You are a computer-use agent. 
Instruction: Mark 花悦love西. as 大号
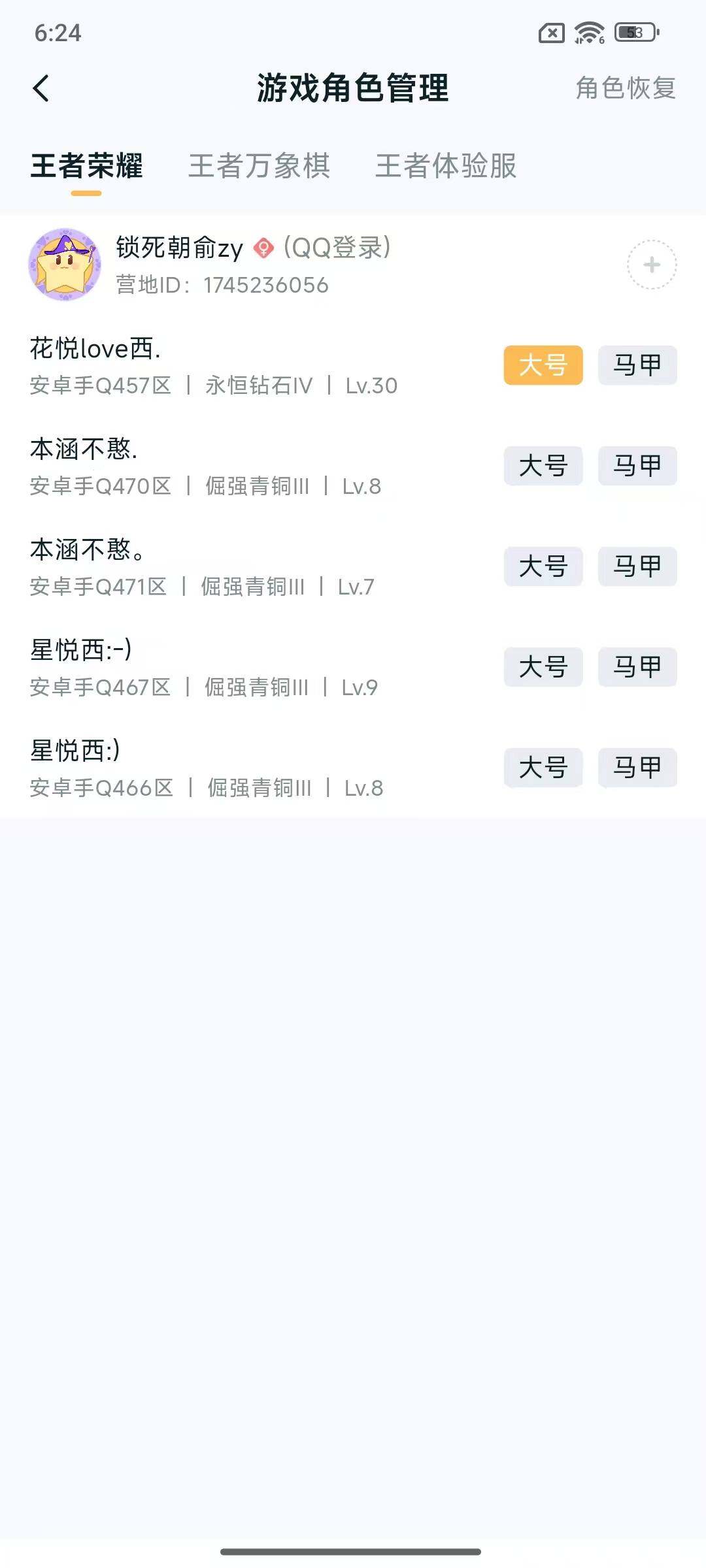(545, 365)
